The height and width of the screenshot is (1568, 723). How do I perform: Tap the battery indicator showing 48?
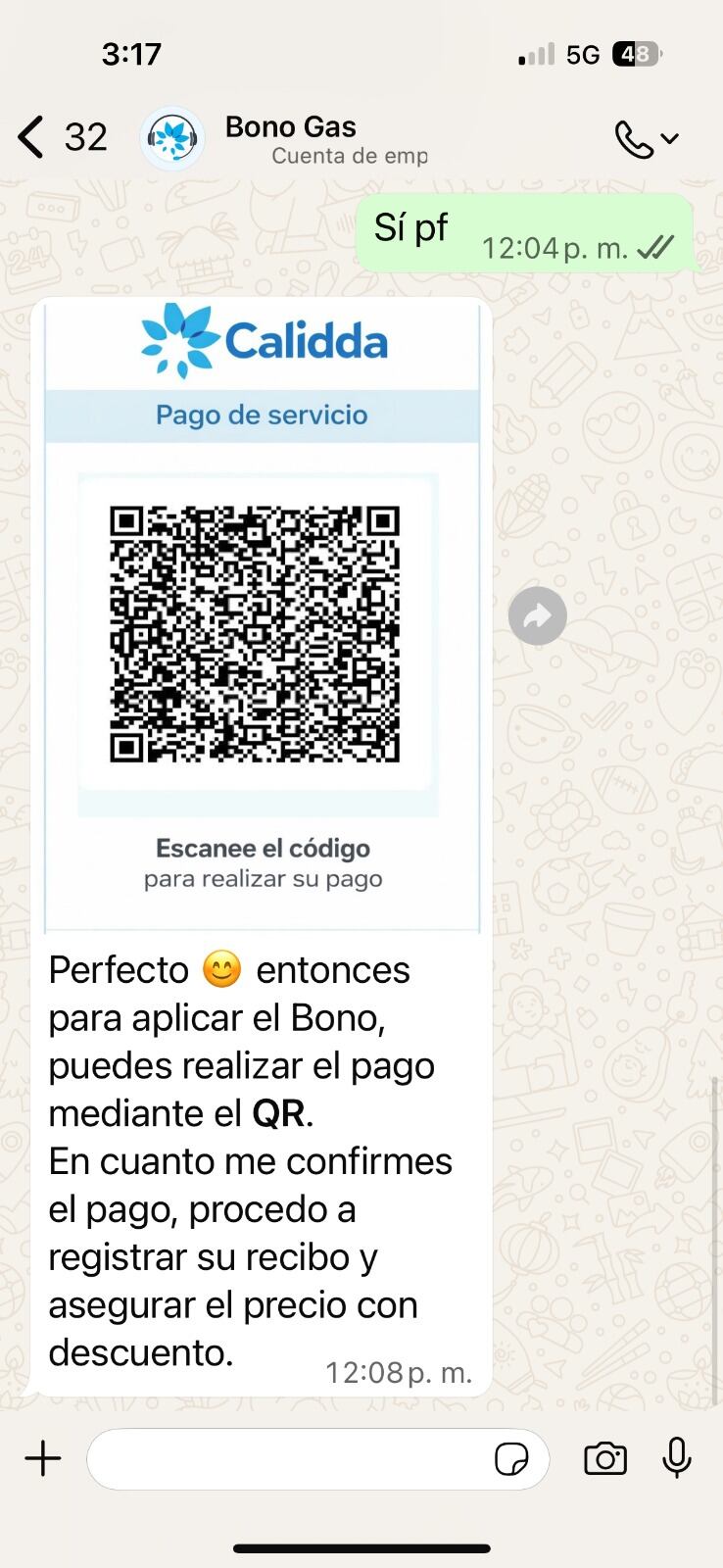[630, 54]
